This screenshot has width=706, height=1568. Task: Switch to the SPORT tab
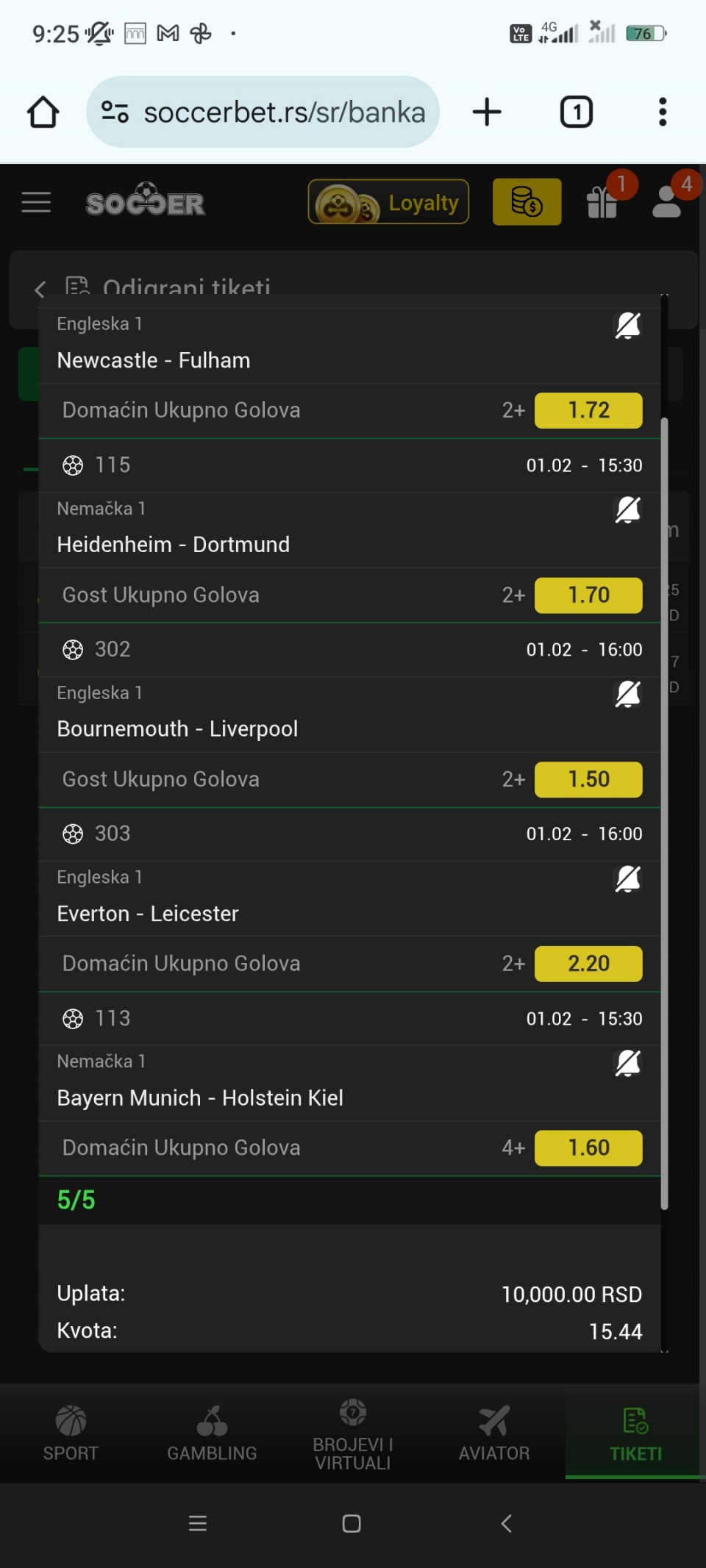point(71,1433)
